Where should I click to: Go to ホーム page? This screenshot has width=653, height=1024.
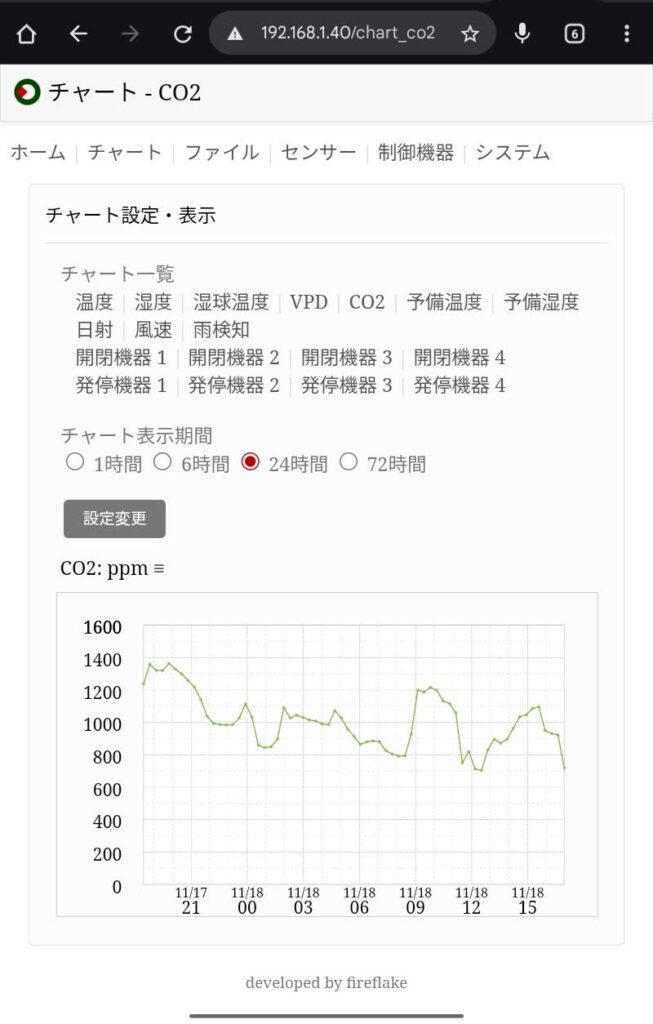point(38,153)
